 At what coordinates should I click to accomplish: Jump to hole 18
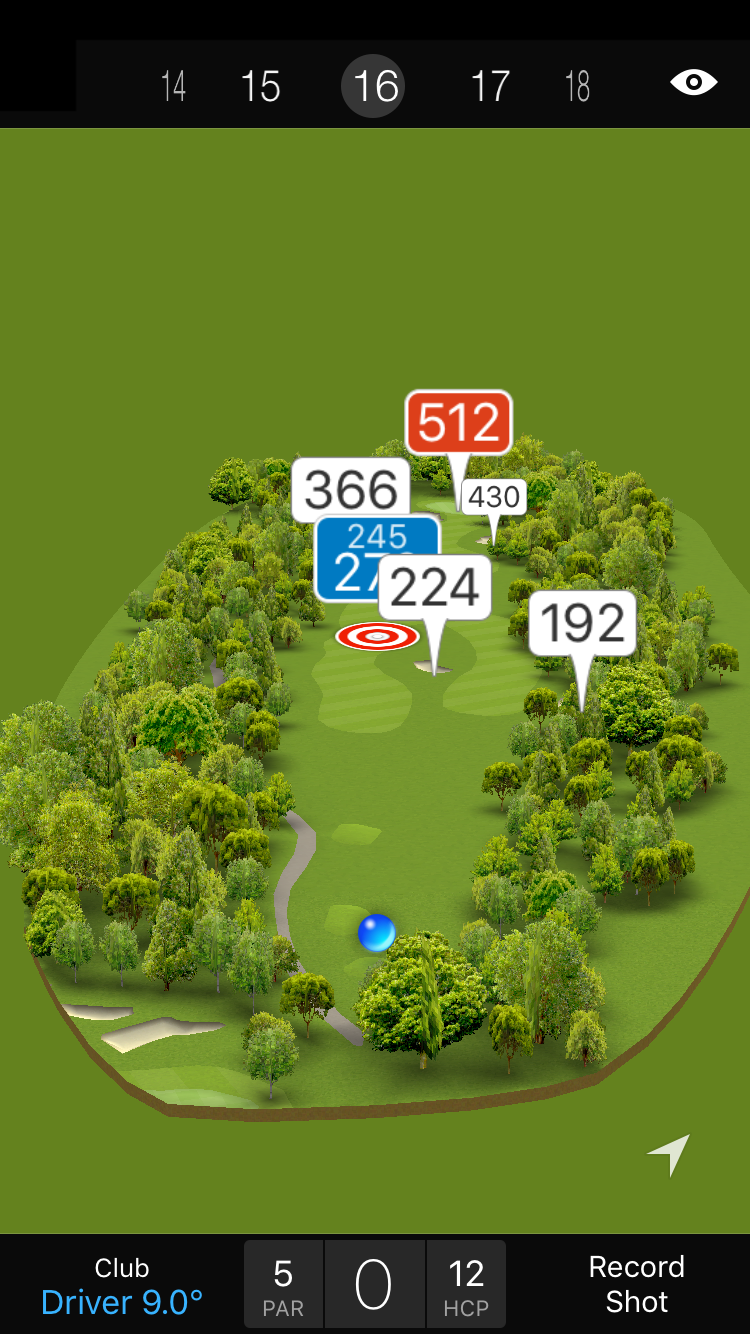pyautogui.click(x=577, y=86)
